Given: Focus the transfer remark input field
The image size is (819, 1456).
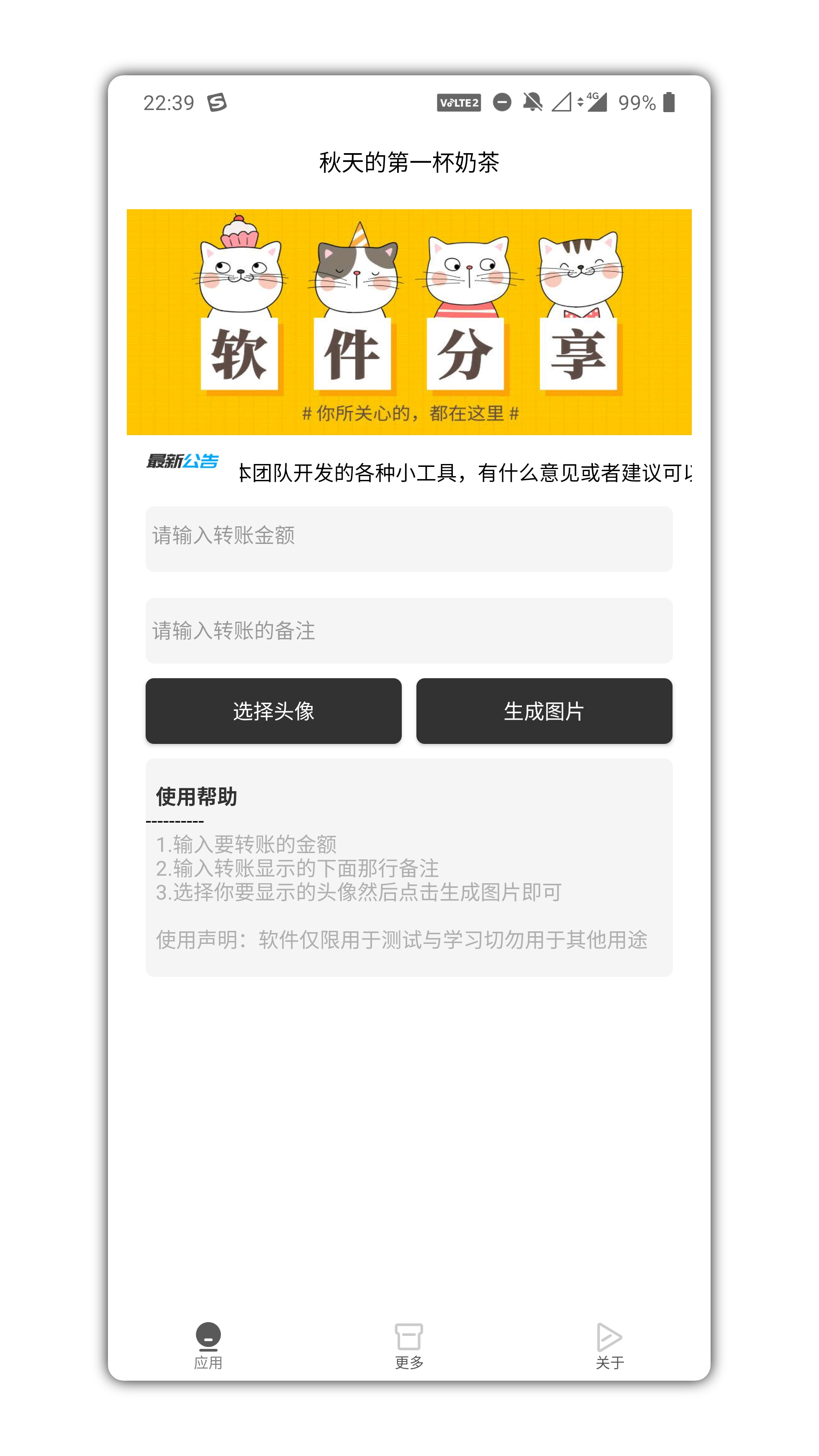Looking at the screenshot, I should [408, 630].
